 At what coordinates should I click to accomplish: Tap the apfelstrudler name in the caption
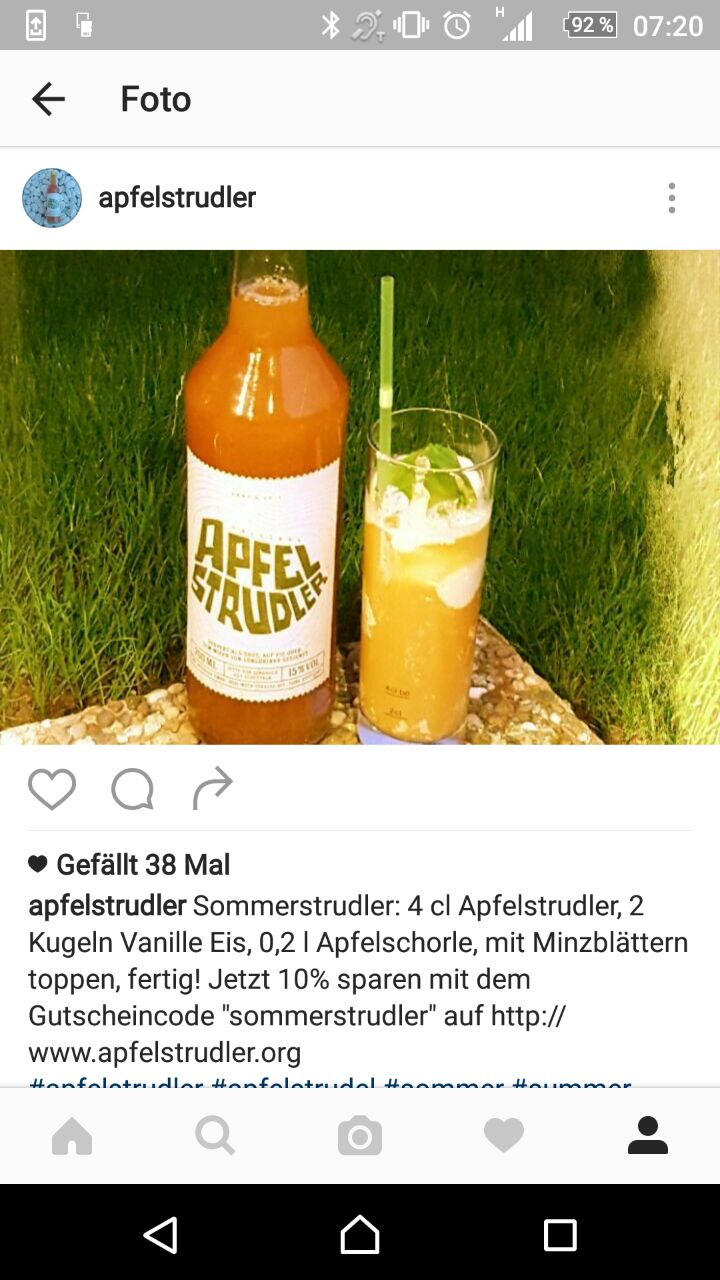107,906
